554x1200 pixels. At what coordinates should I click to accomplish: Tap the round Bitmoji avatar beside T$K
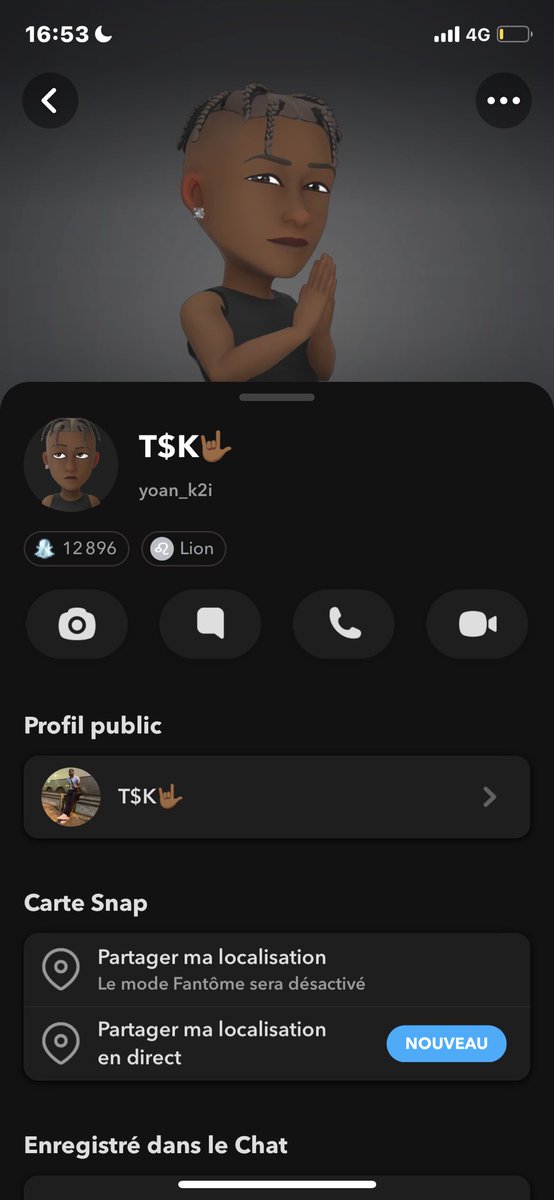71,465
